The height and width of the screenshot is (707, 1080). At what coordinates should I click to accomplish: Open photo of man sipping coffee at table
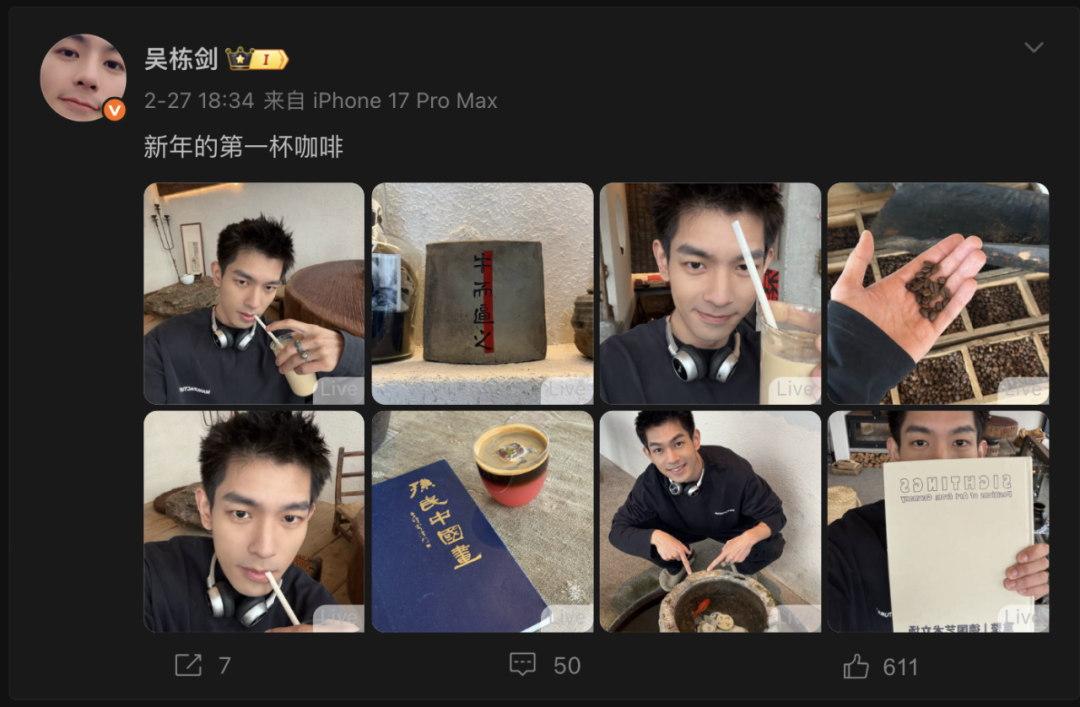tap(254, 293)
